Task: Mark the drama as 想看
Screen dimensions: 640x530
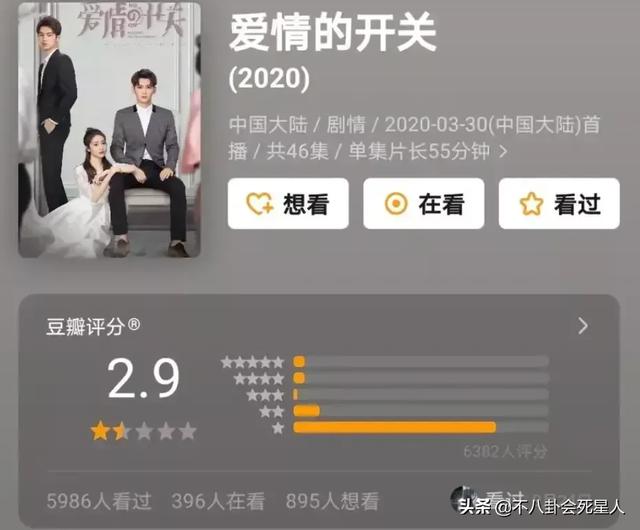Action: 288,204
